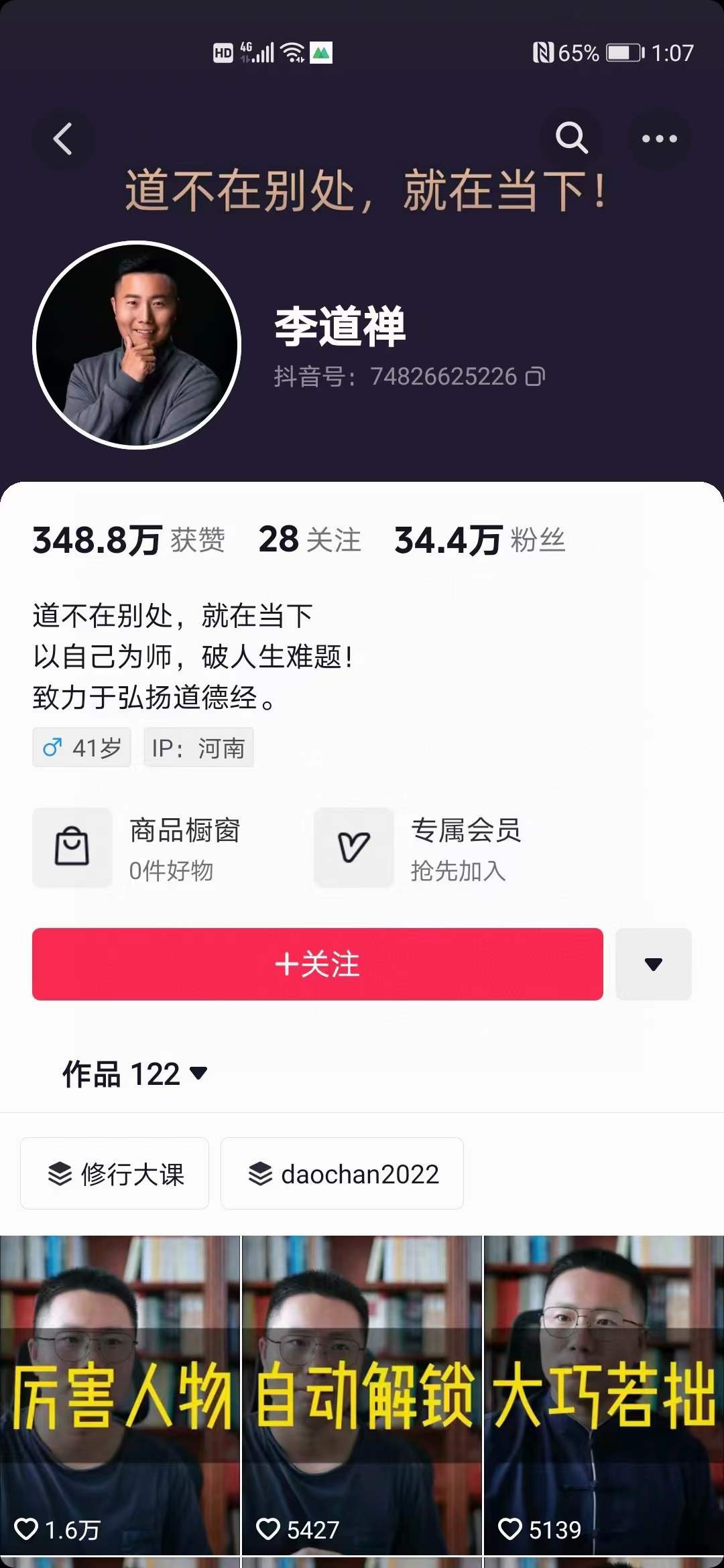Follow 李道禅 with the +关注 button

point(318,964)
